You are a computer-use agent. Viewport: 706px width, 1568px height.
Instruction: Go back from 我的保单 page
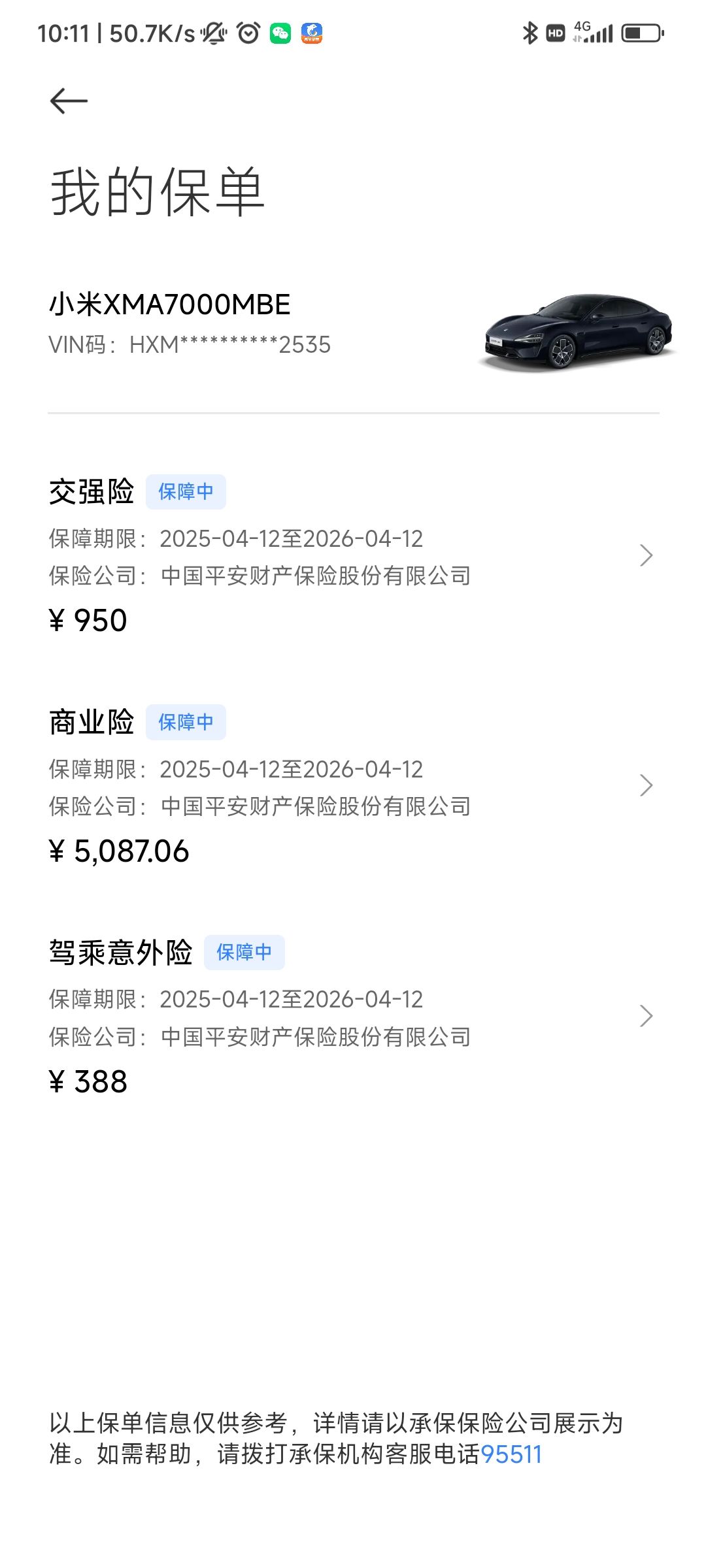click(69, 101)
